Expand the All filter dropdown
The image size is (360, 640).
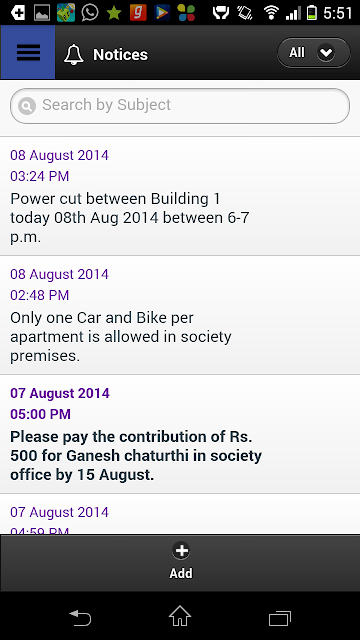313,53
